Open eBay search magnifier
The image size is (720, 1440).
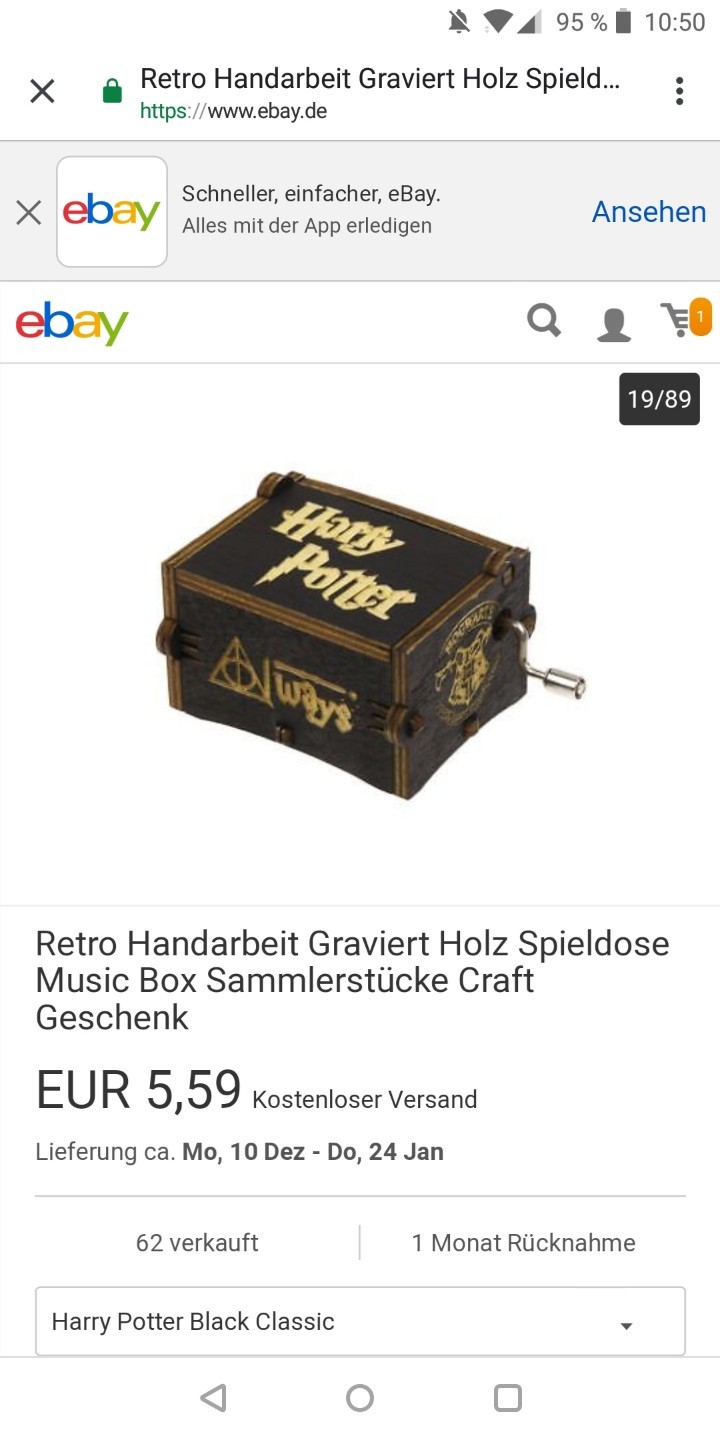tap(544, 321)
